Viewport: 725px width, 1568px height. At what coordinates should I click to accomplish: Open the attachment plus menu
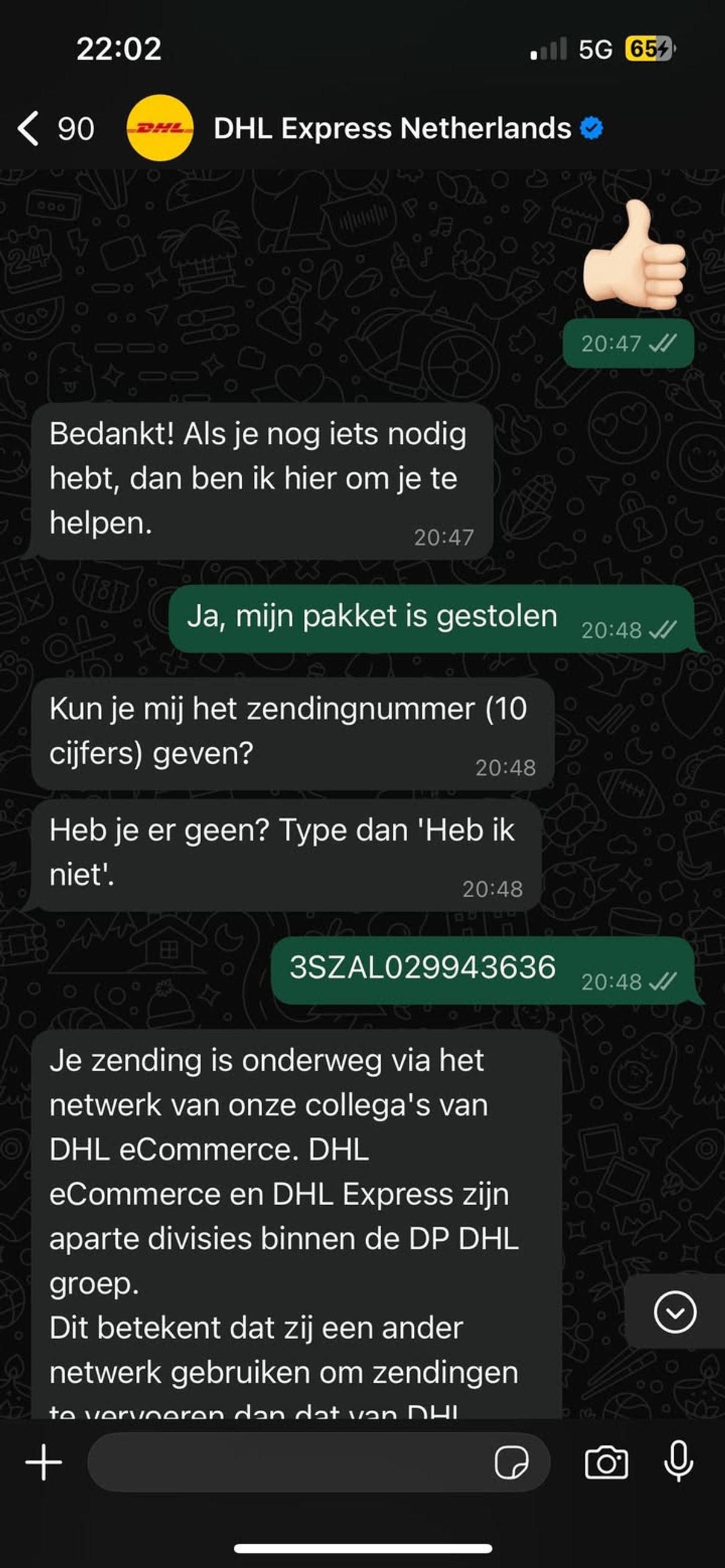[x=44, y=1462]
